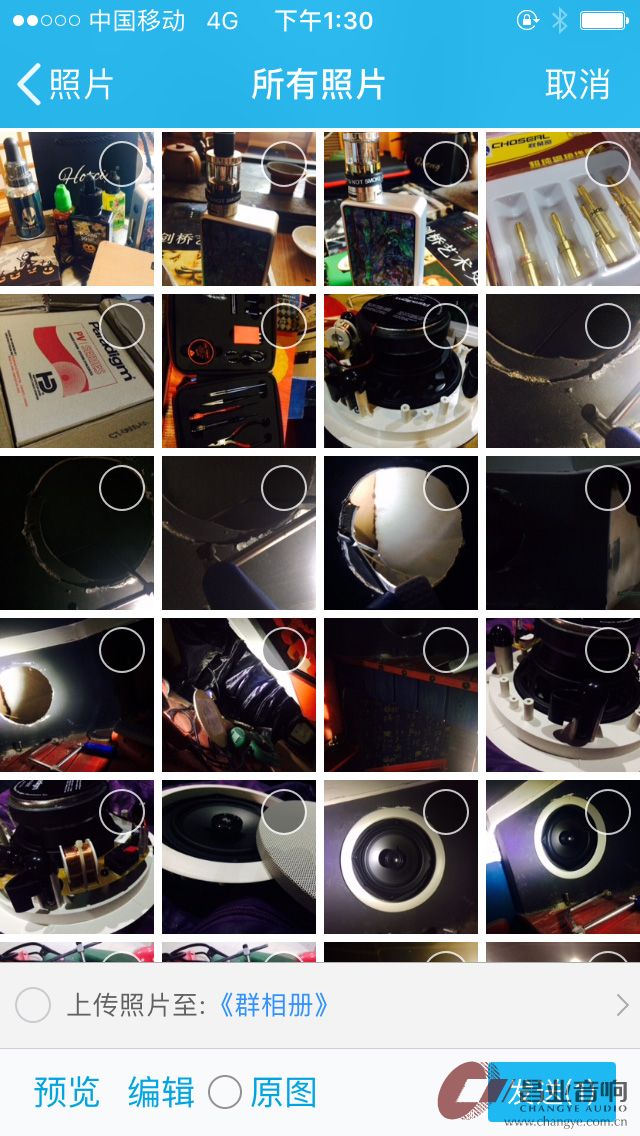Screen dimensions: 640x1136
Task: Toggle the 原图 original image option
Action: click(226, 1092)
